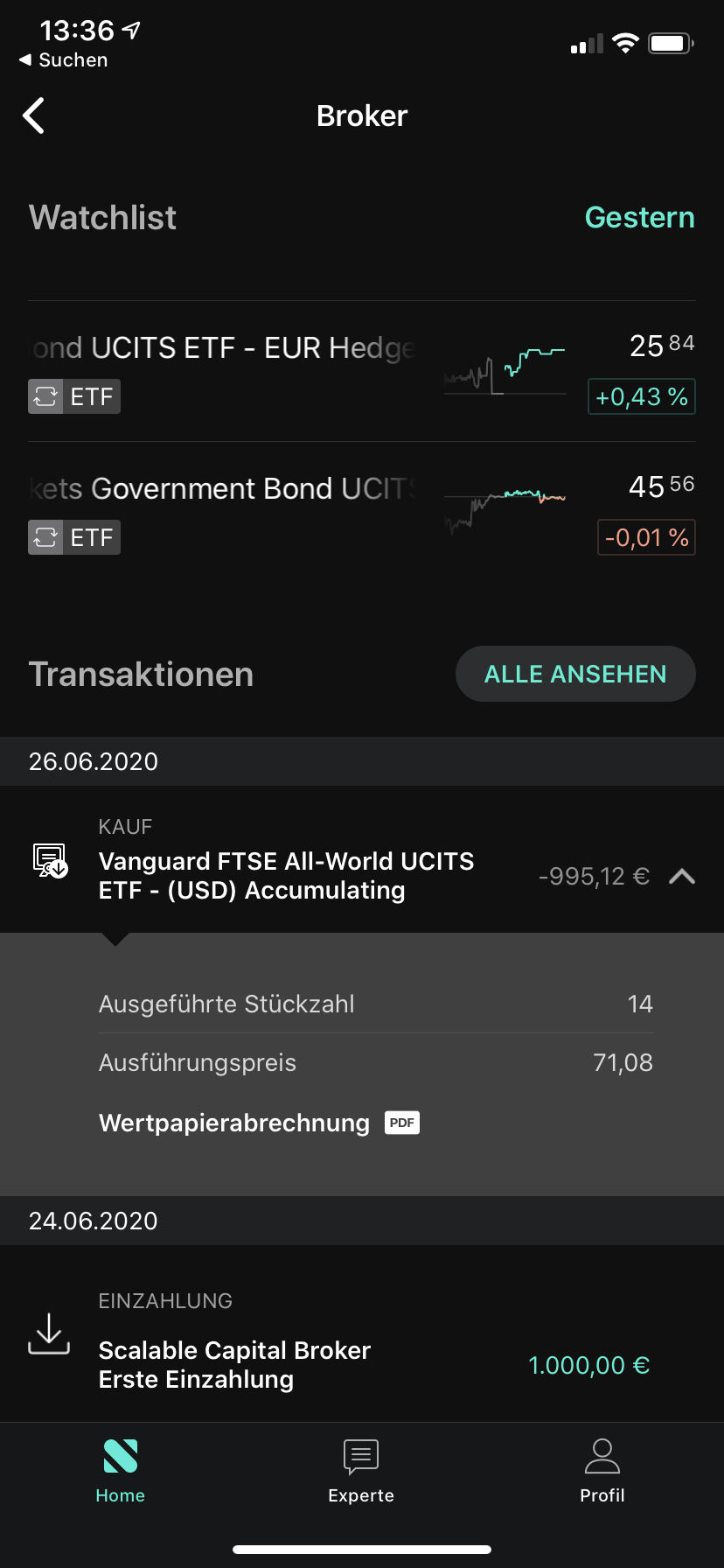Switch to the Experte tab

(x=361, y=1471)
